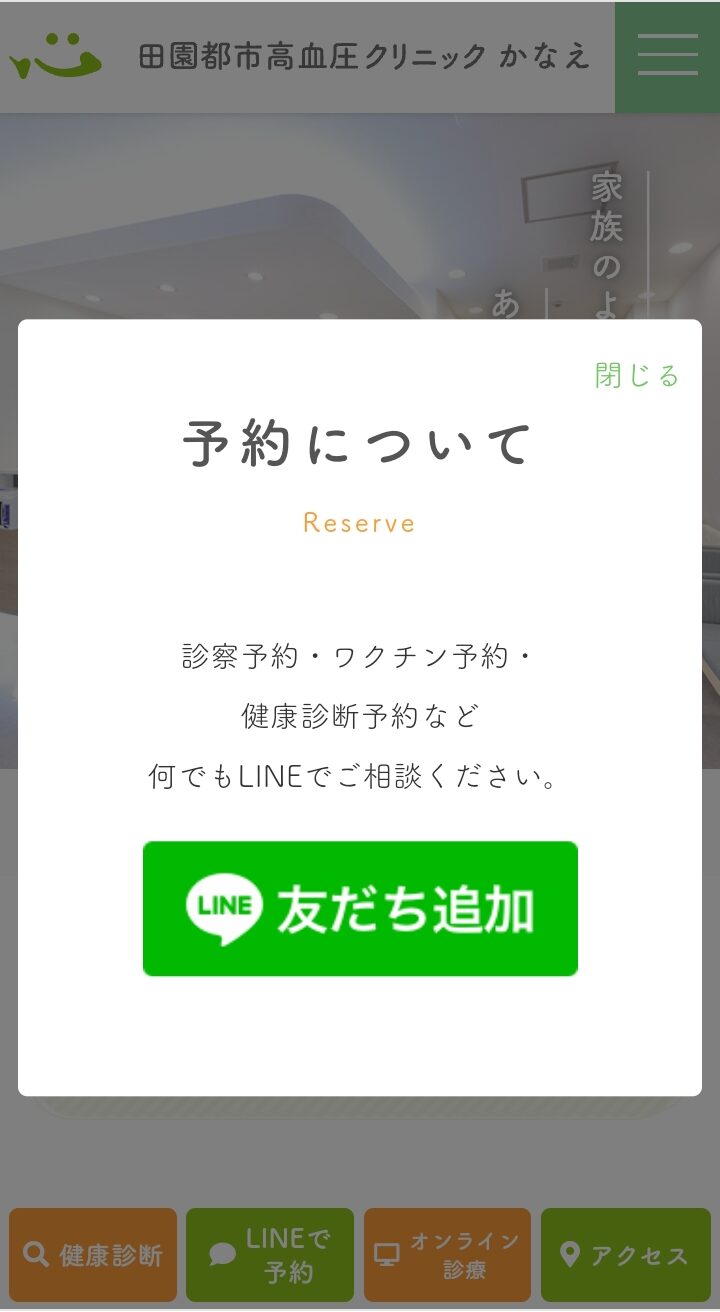Tap the LINE 友だち追加 button
720x1312 pixels.
(x=360, y=908)
